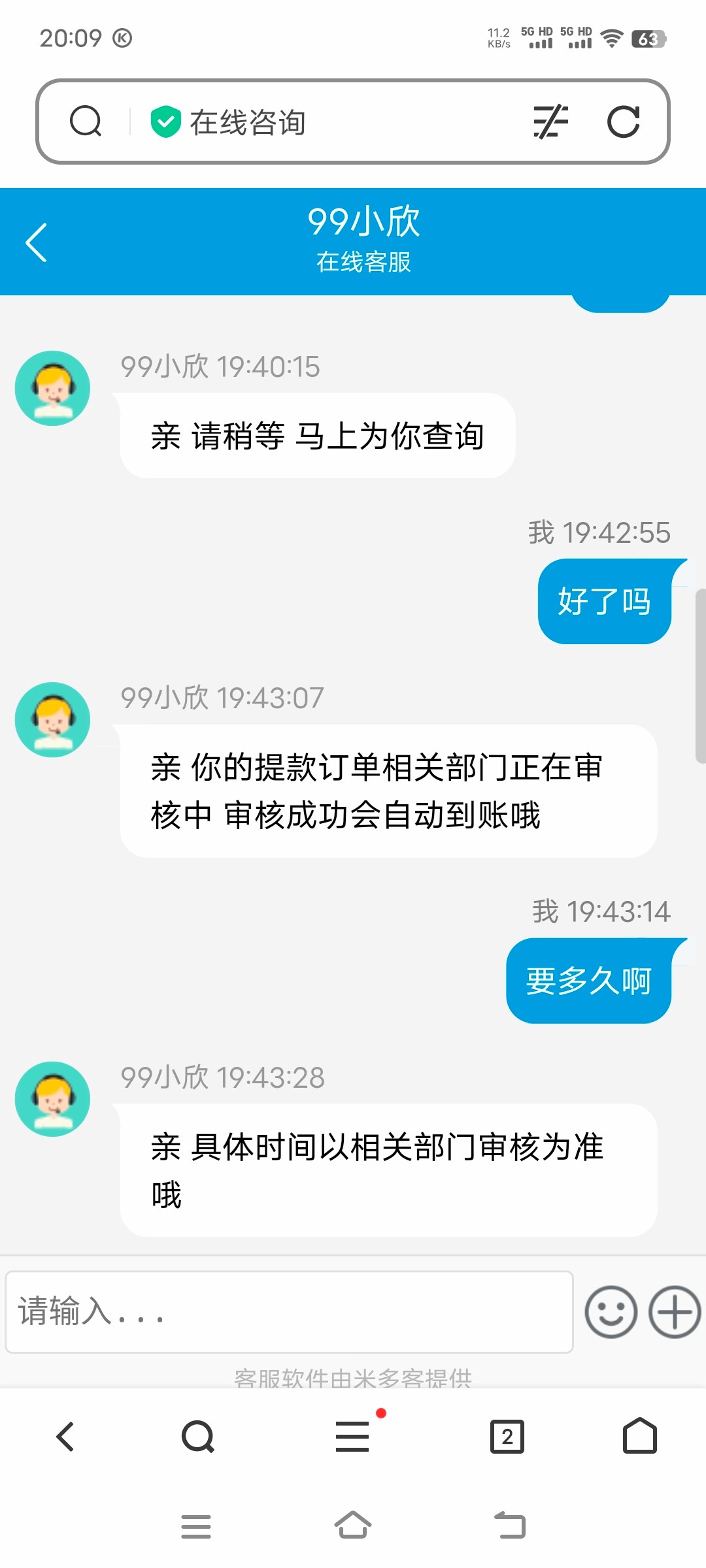
Task: Open recent apps from system navigation bar
Action: coord(196,1526)
